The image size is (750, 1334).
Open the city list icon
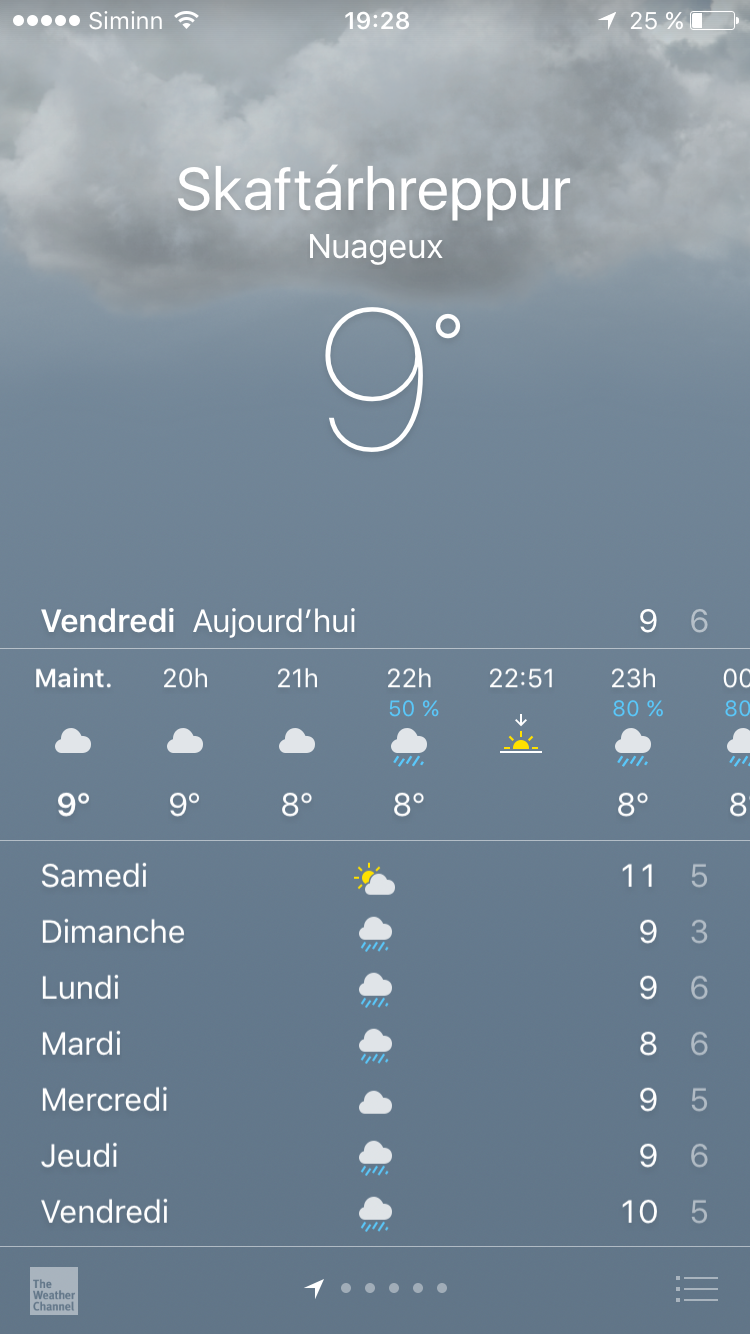click(x=697, y=1289)
